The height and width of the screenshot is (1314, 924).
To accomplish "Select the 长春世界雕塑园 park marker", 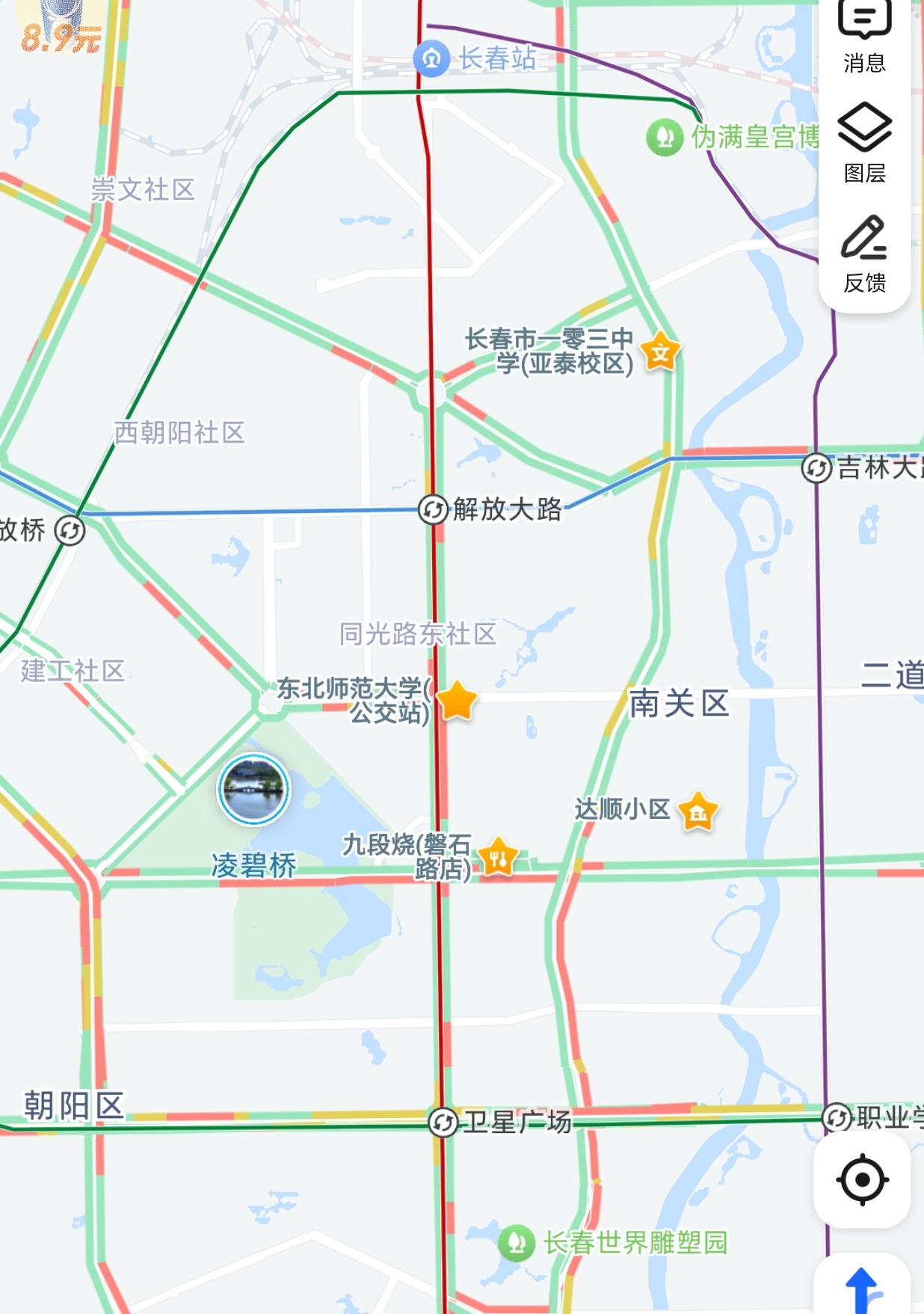I will tap(517, 1243).
